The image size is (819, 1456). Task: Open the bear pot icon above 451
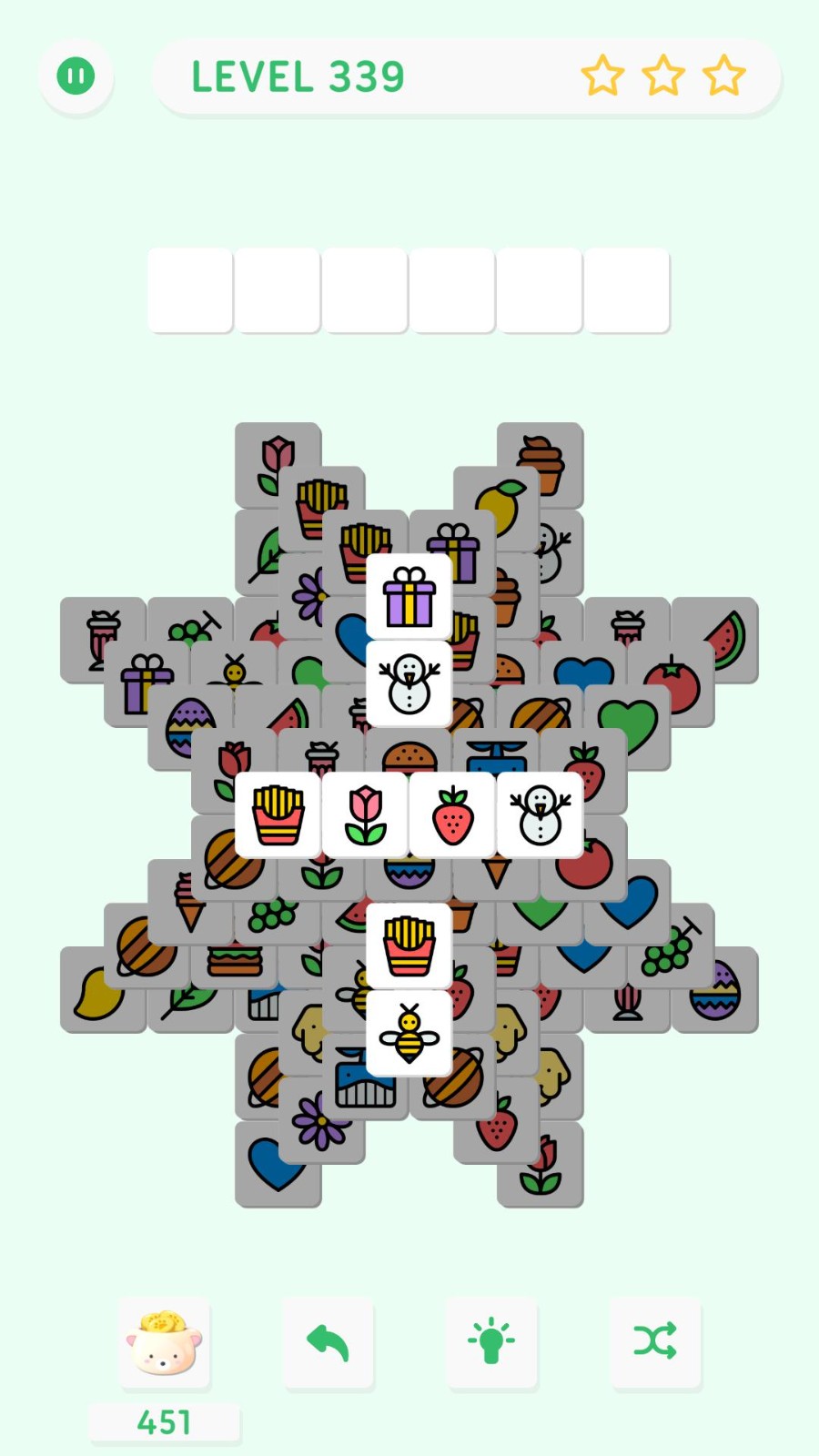click(x=164, y=1344)
